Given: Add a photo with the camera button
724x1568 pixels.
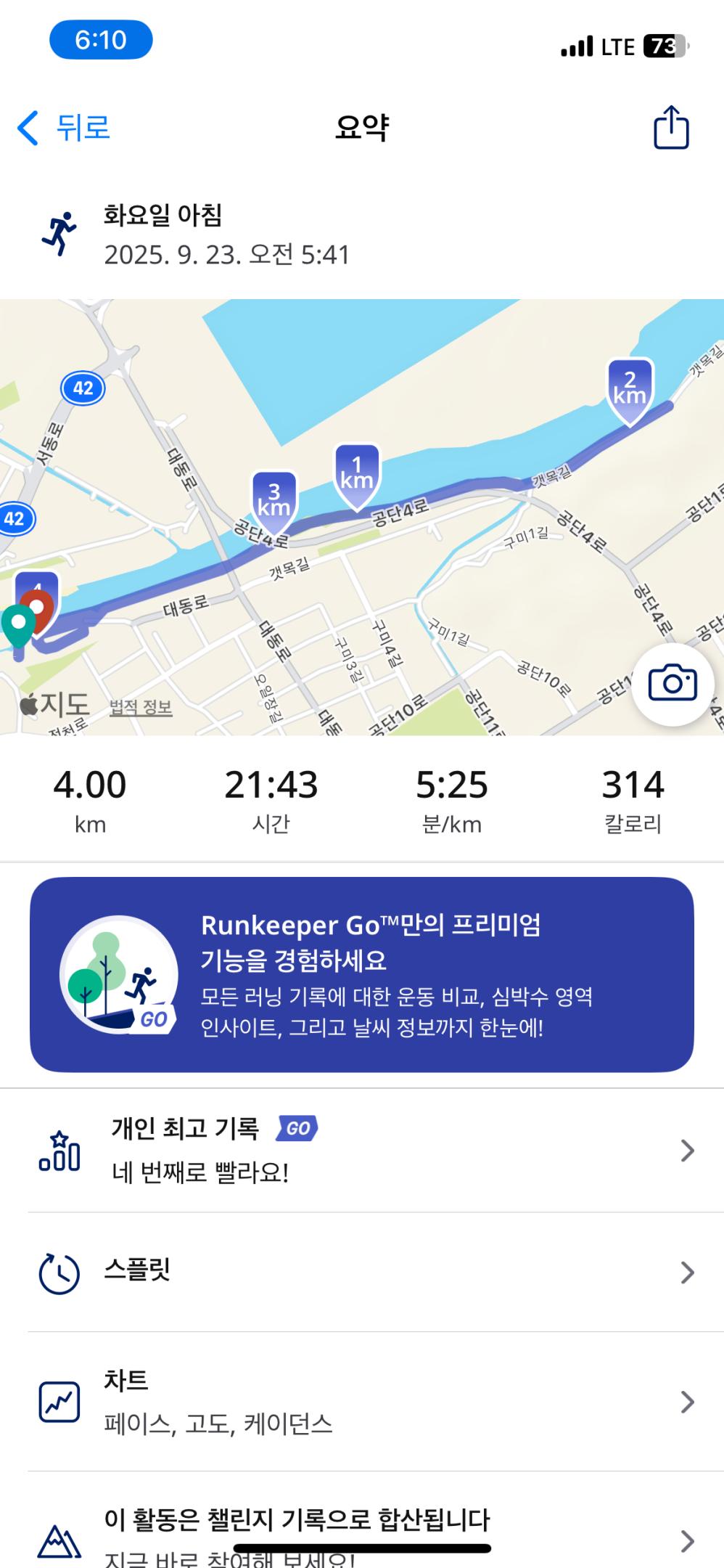Looking at the screenshot, I should (672, 684).
